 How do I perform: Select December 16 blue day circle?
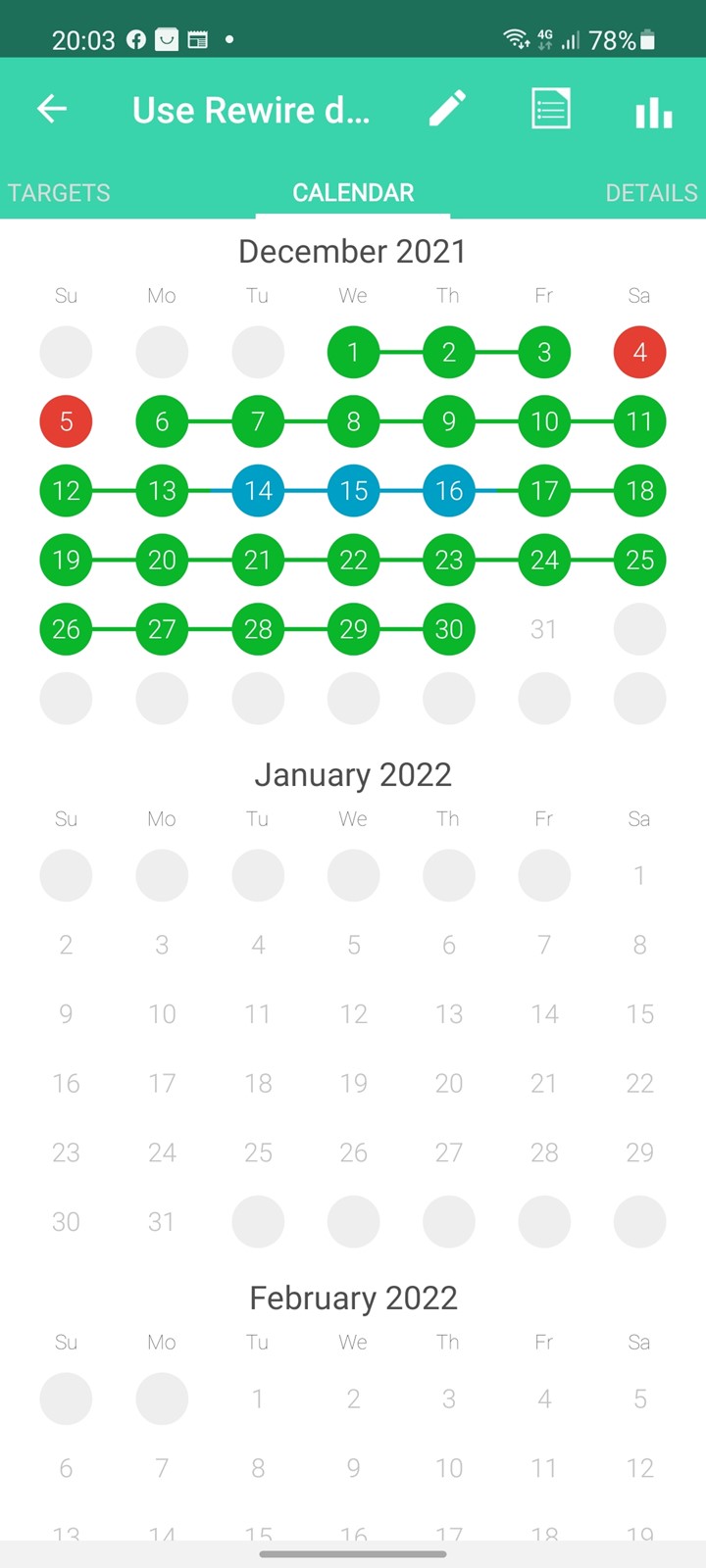pos(449,491)
